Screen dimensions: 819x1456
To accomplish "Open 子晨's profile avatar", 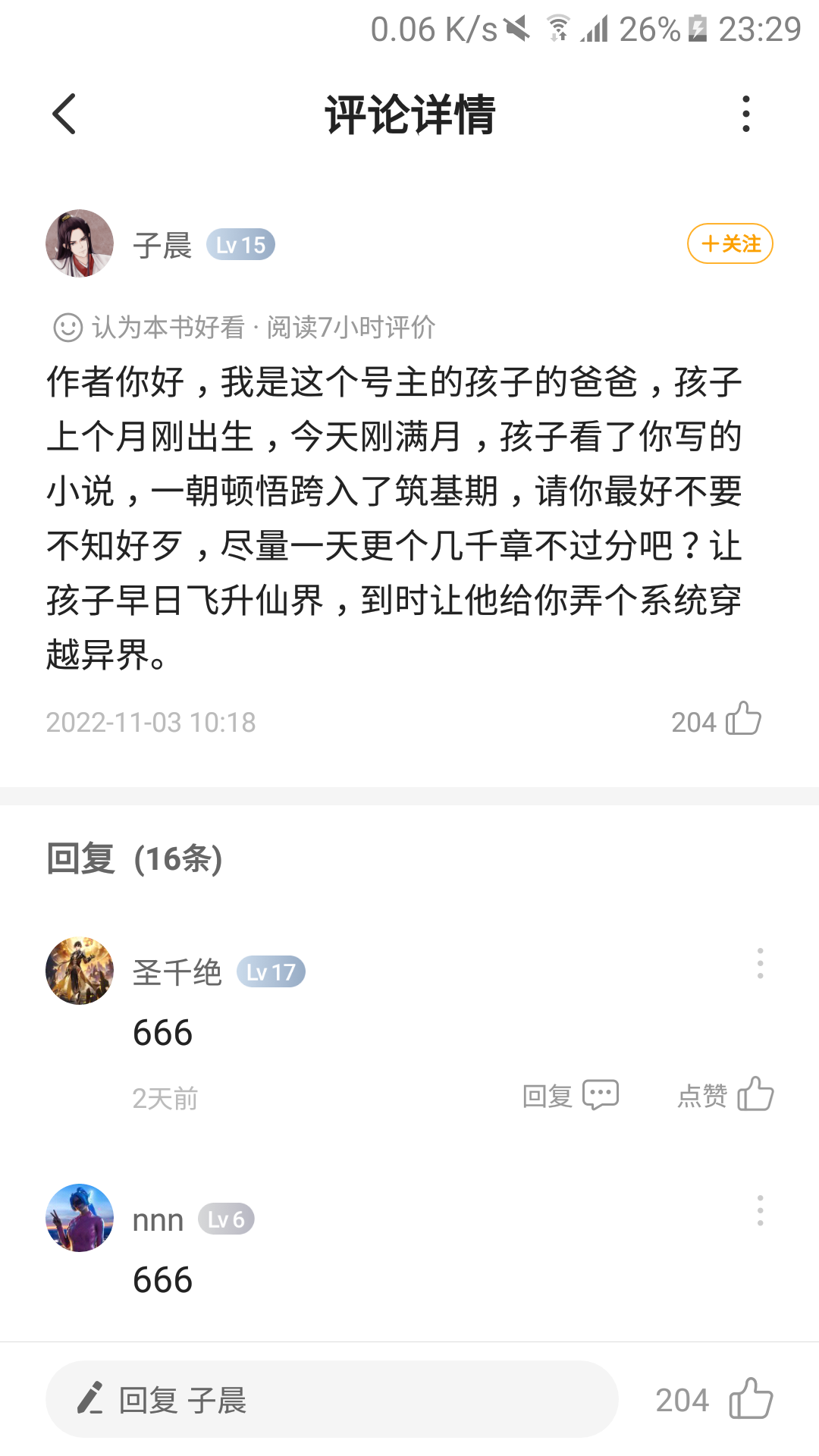I will coord(80,243).
